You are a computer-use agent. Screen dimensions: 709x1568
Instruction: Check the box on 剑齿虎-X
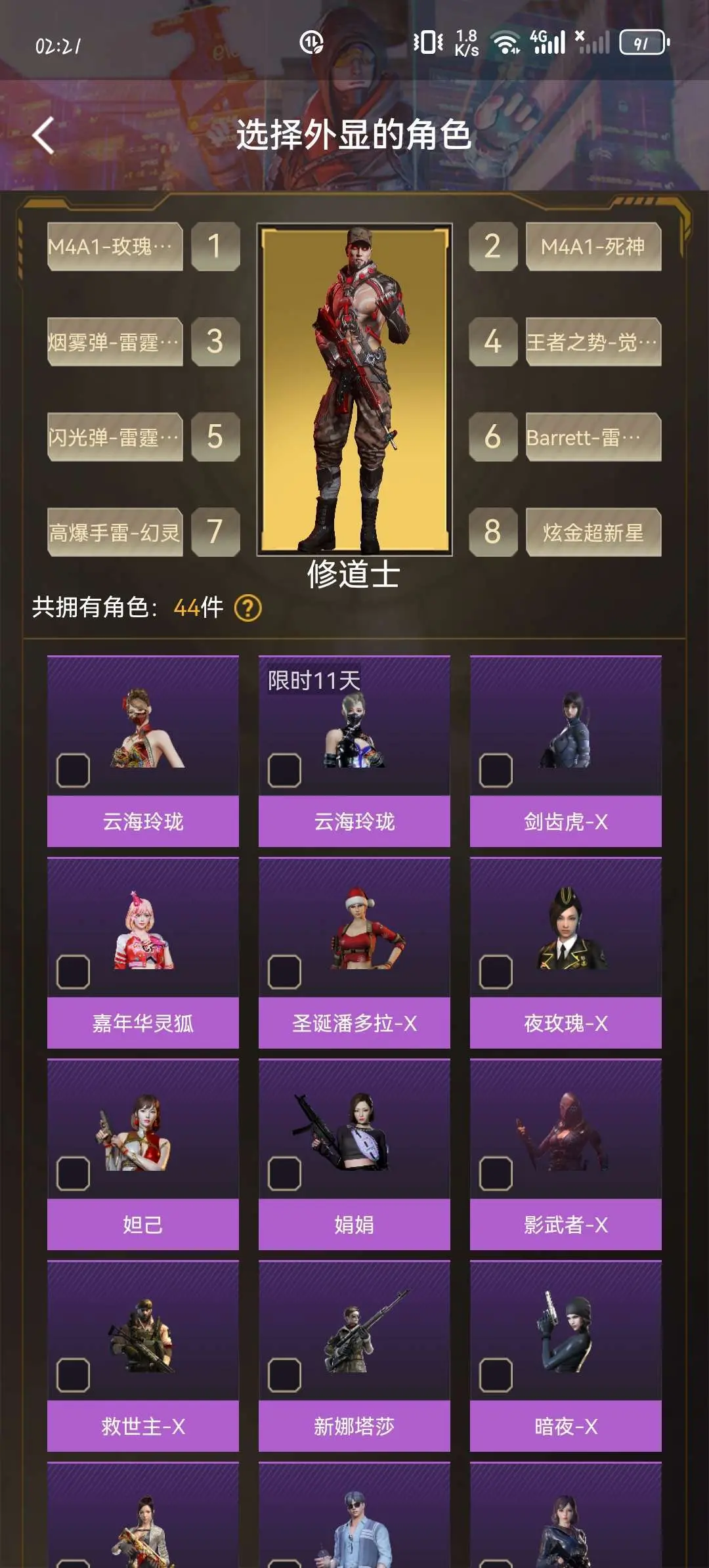(496, 770)
